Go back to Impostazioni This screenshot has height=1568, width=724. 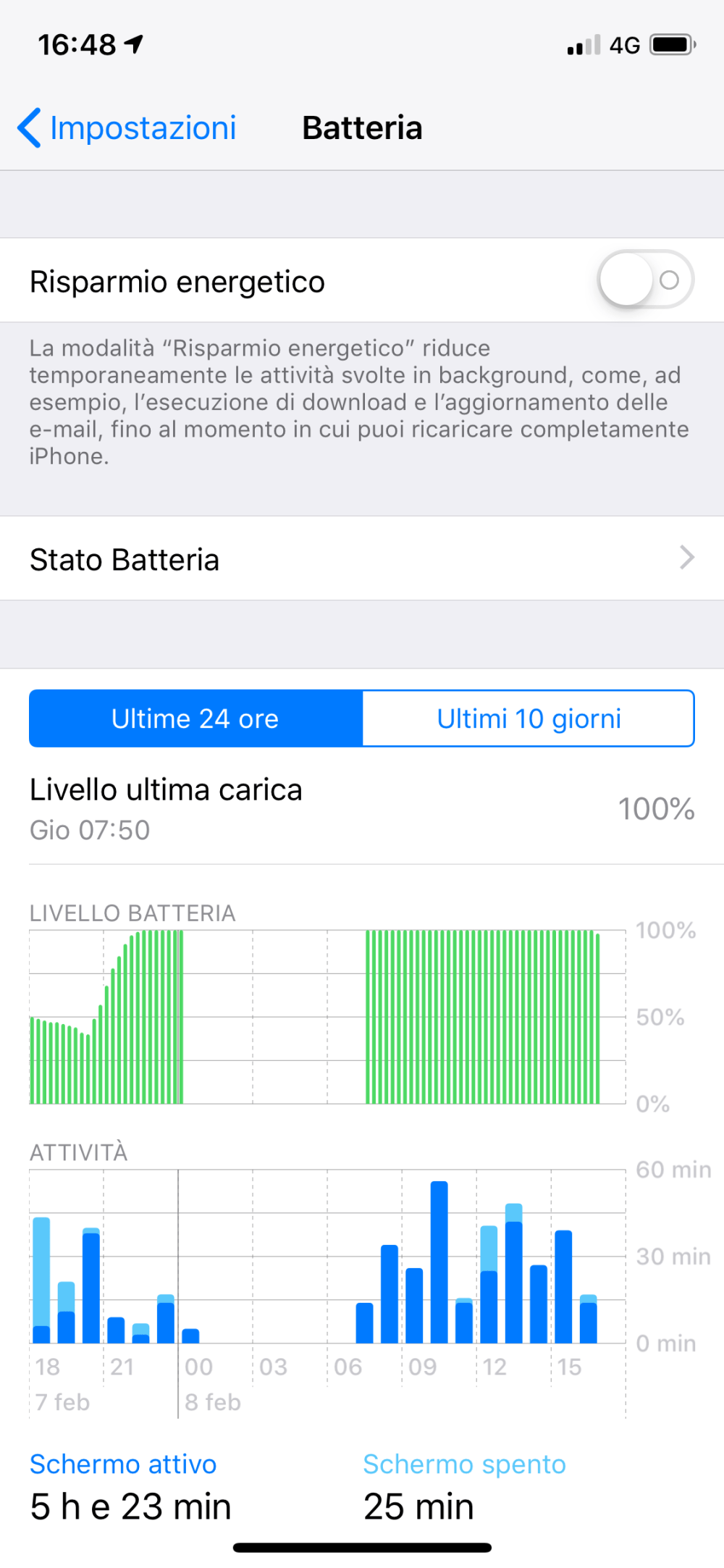(127, 128)
